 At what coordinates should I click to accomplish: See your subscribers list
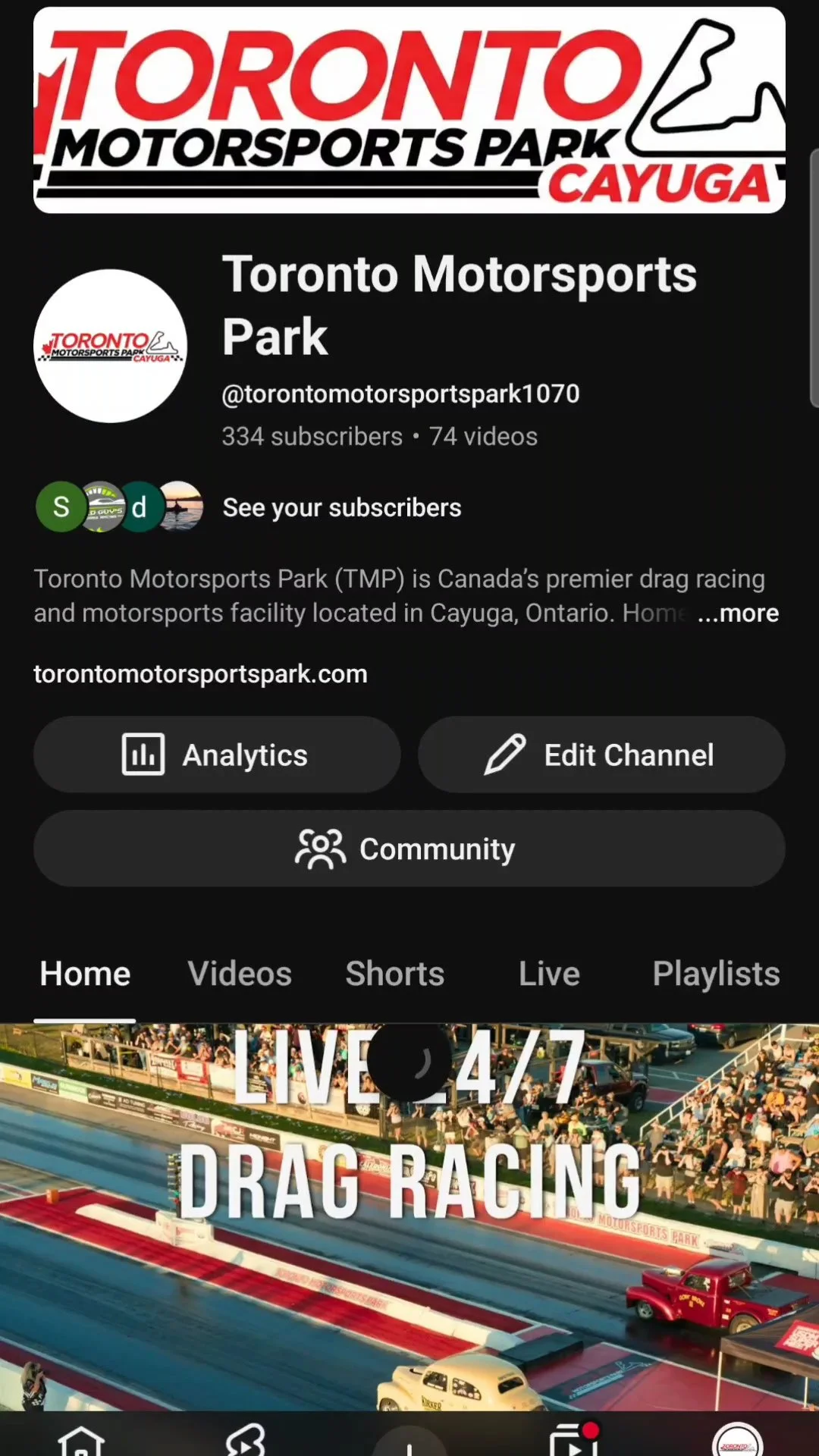point(341,507)
